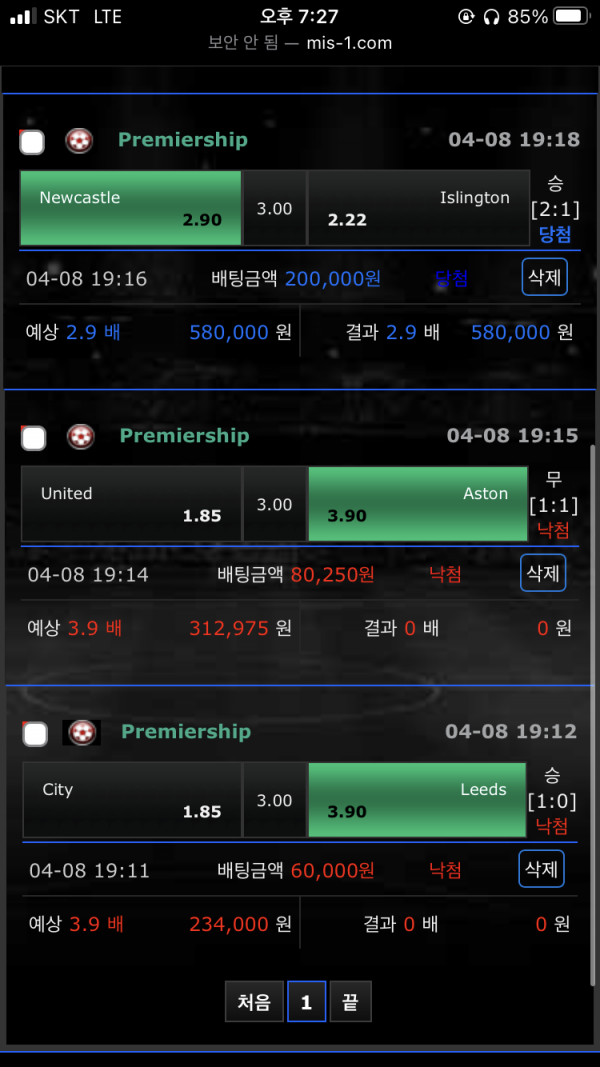Delete the 200,000원 bet with 삭제

tap(544, 277)
